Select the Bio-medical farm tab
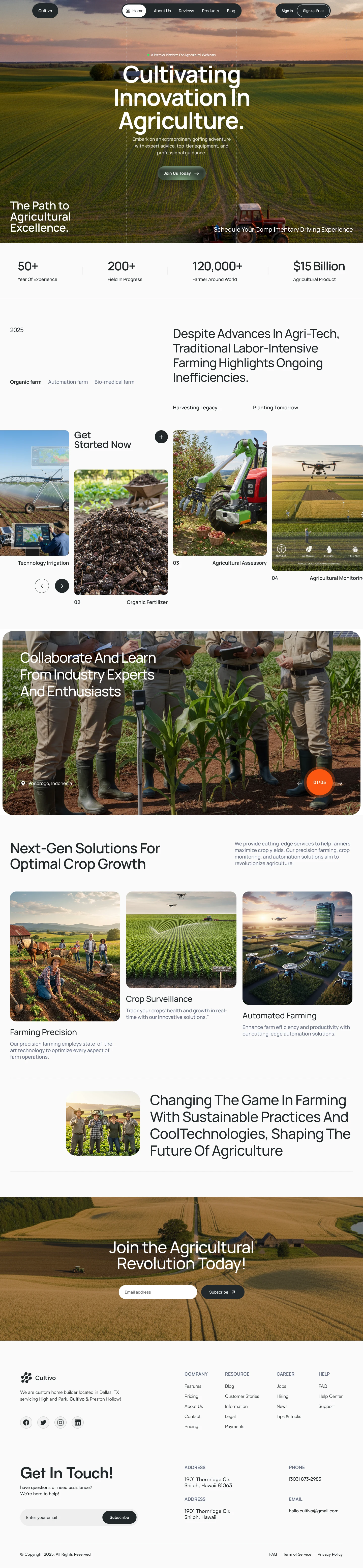Image resolution: width=363 pixels, height=1568 pixels. point(114,382)
